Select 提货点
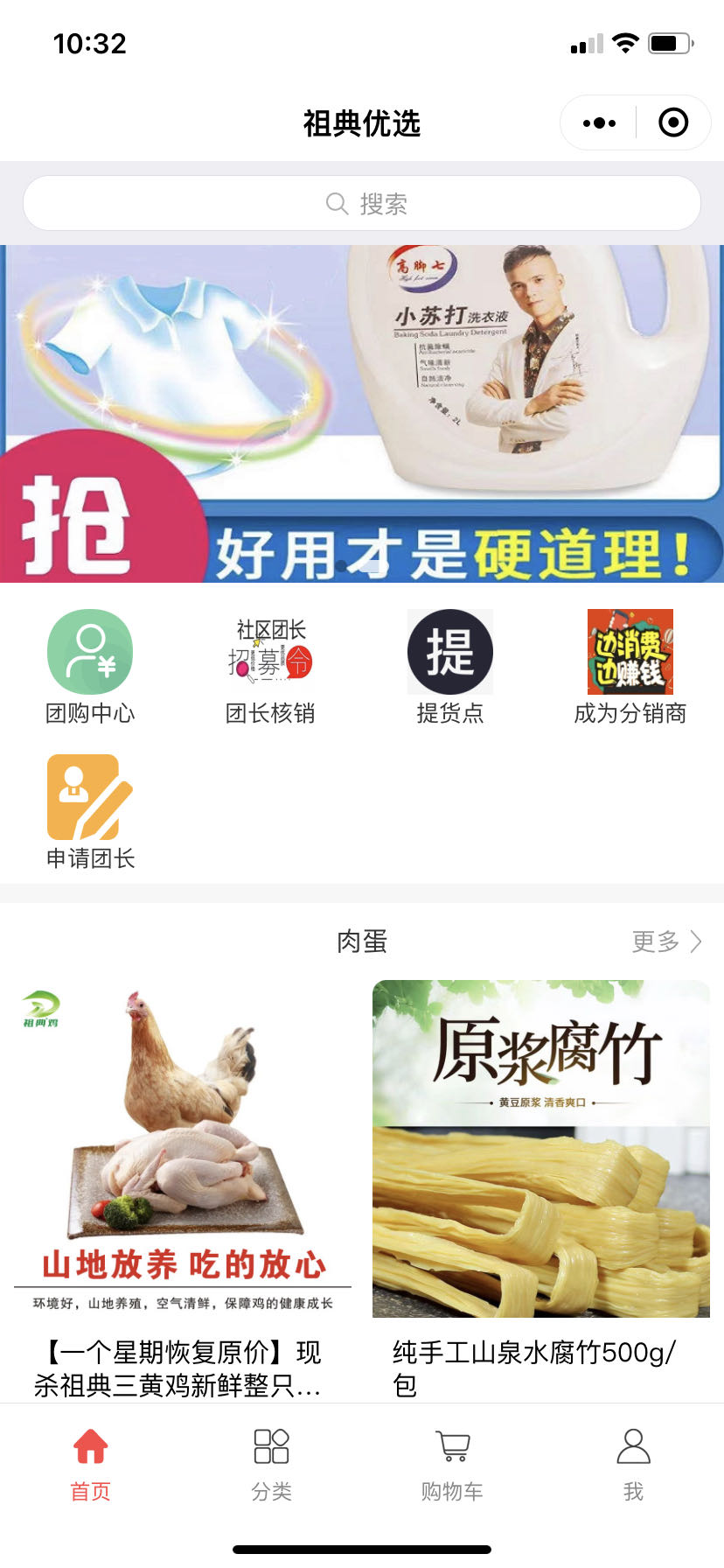This screenshot has width=724, height=1568. click(x=450, y=667)
